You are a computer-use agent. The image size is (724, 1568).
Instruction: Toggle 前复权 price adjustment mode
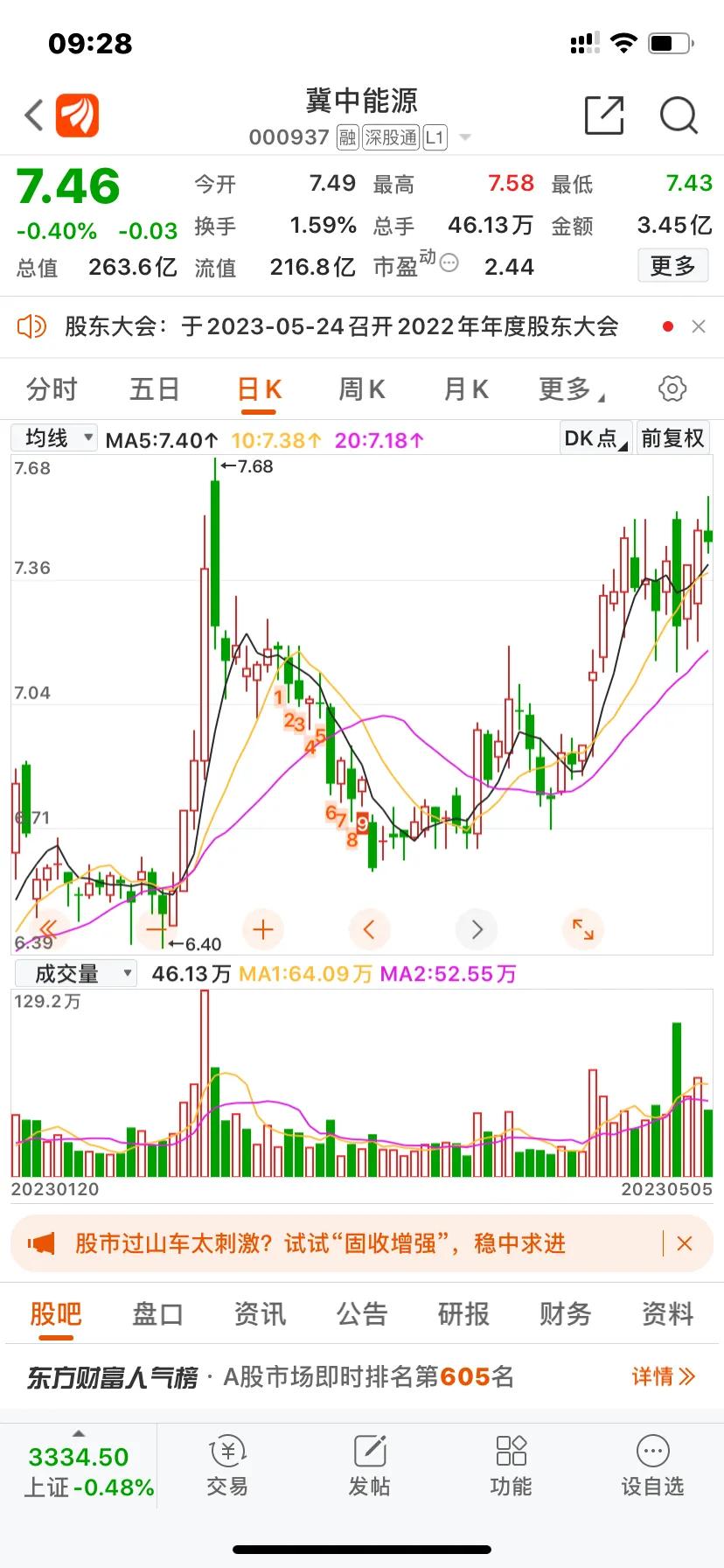pyautogui.click(x=673, y=437)
